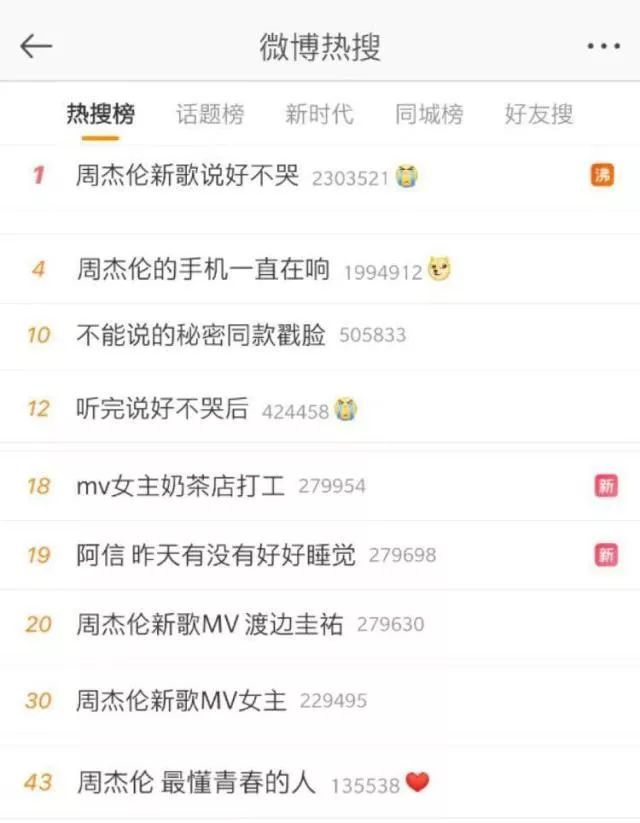Select the 同城榜 tab
The image size is (640, 823).
[429, 114]
